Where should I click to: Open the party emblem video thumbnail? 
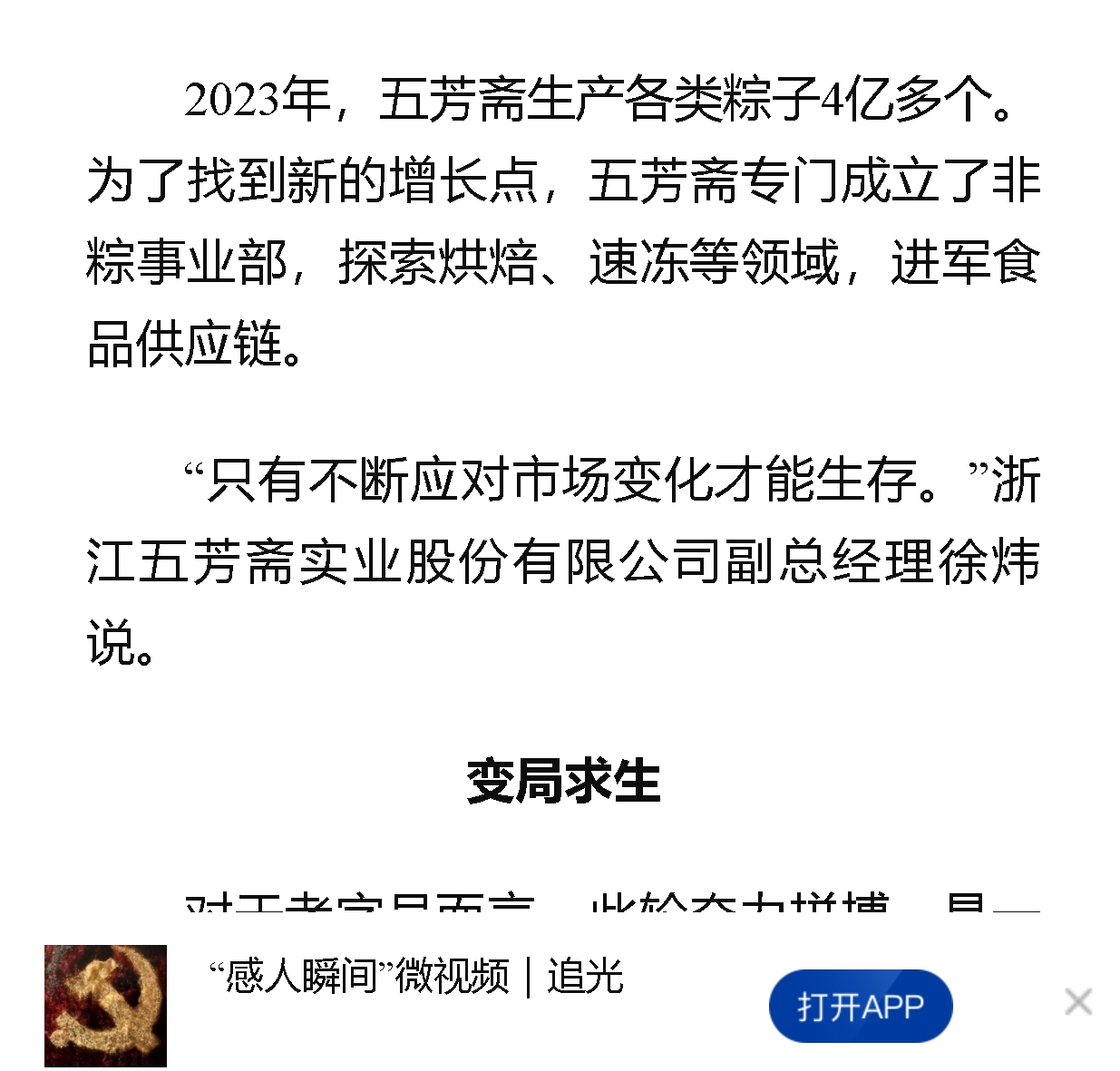(x=105, y=1006)
